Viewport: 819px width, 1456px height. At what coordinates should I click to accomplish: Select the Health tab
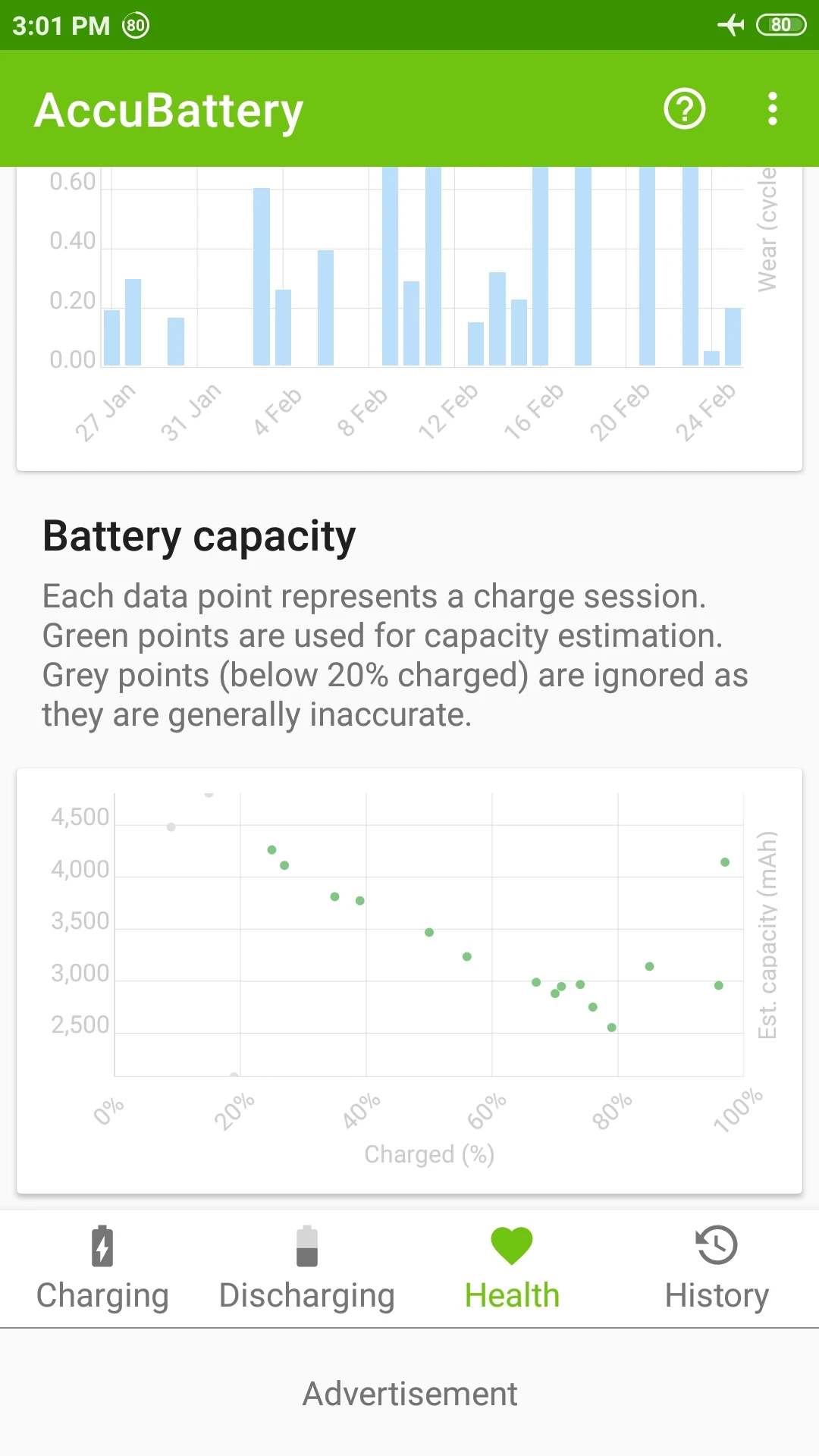[512, 1269]
